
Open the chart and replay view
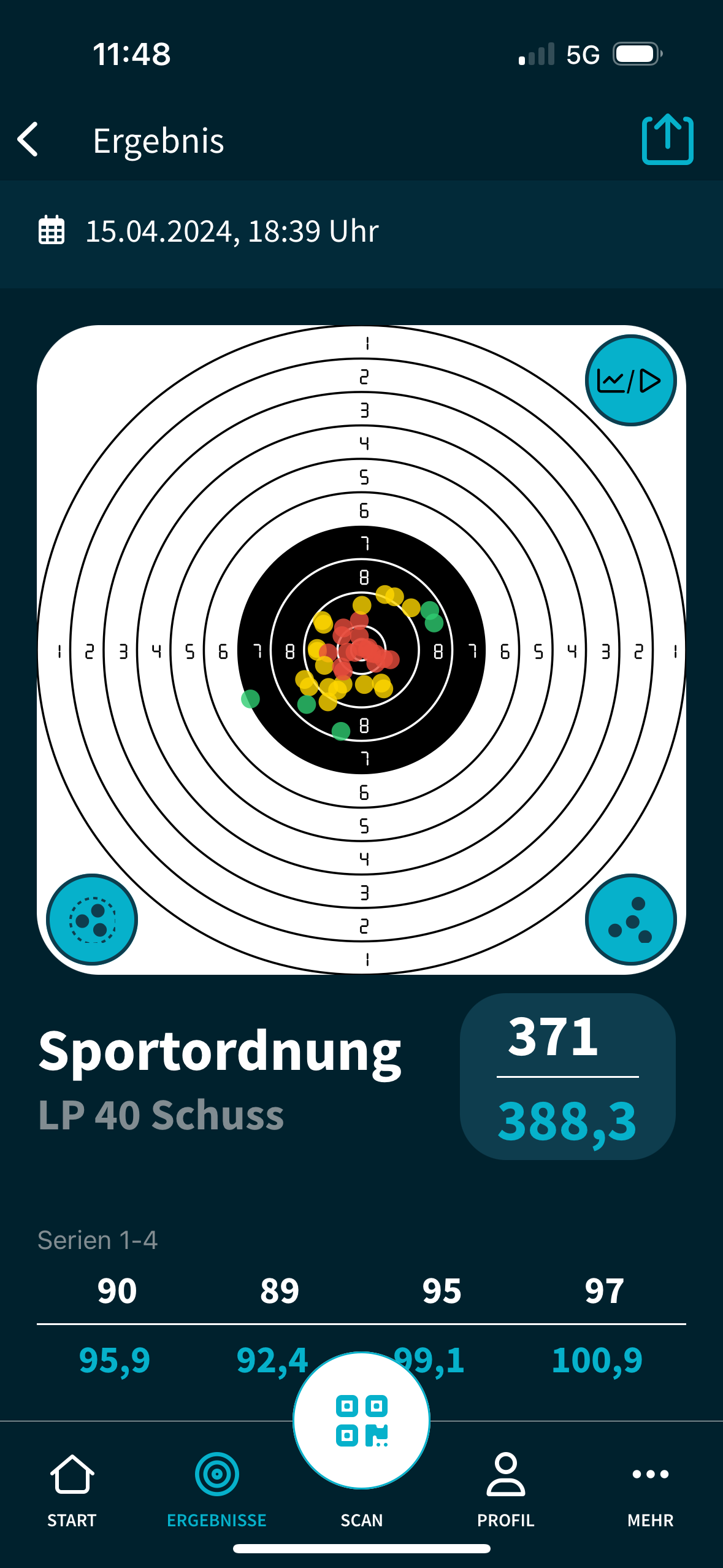(630, 381)
